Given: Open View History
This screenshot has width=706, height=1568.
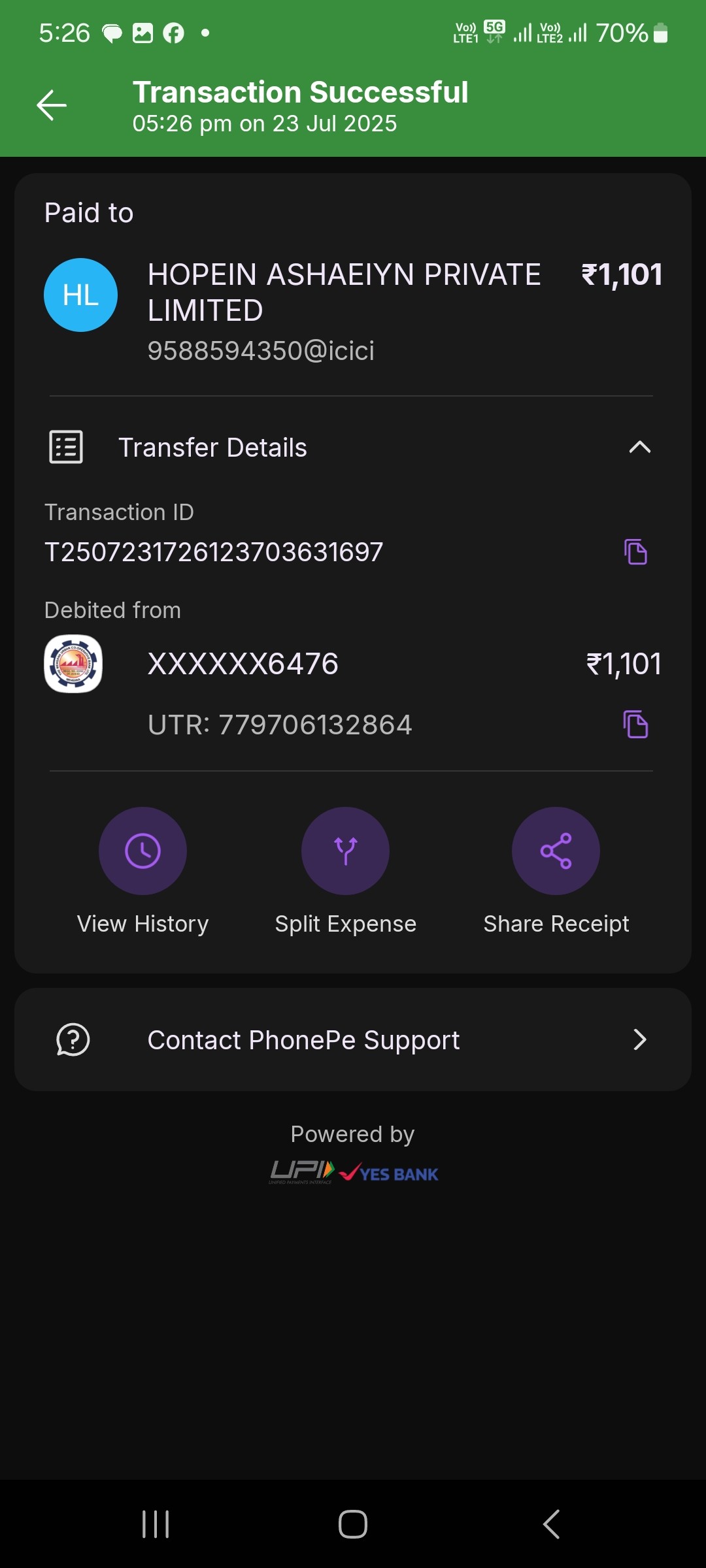Looking at the screenshot, I should coord(143,851).
